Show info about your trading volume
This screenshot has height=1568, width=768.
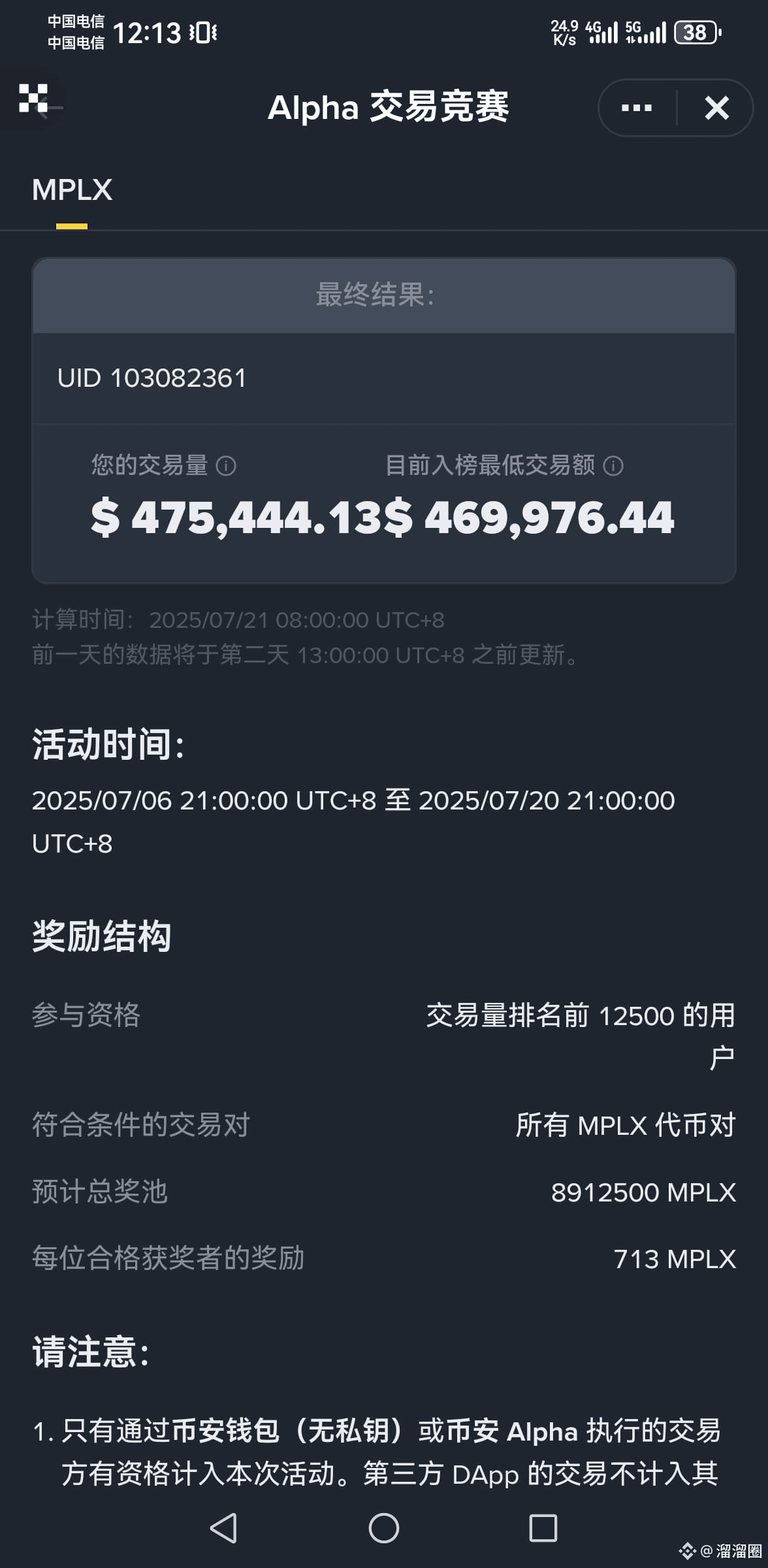coord(226,466)
